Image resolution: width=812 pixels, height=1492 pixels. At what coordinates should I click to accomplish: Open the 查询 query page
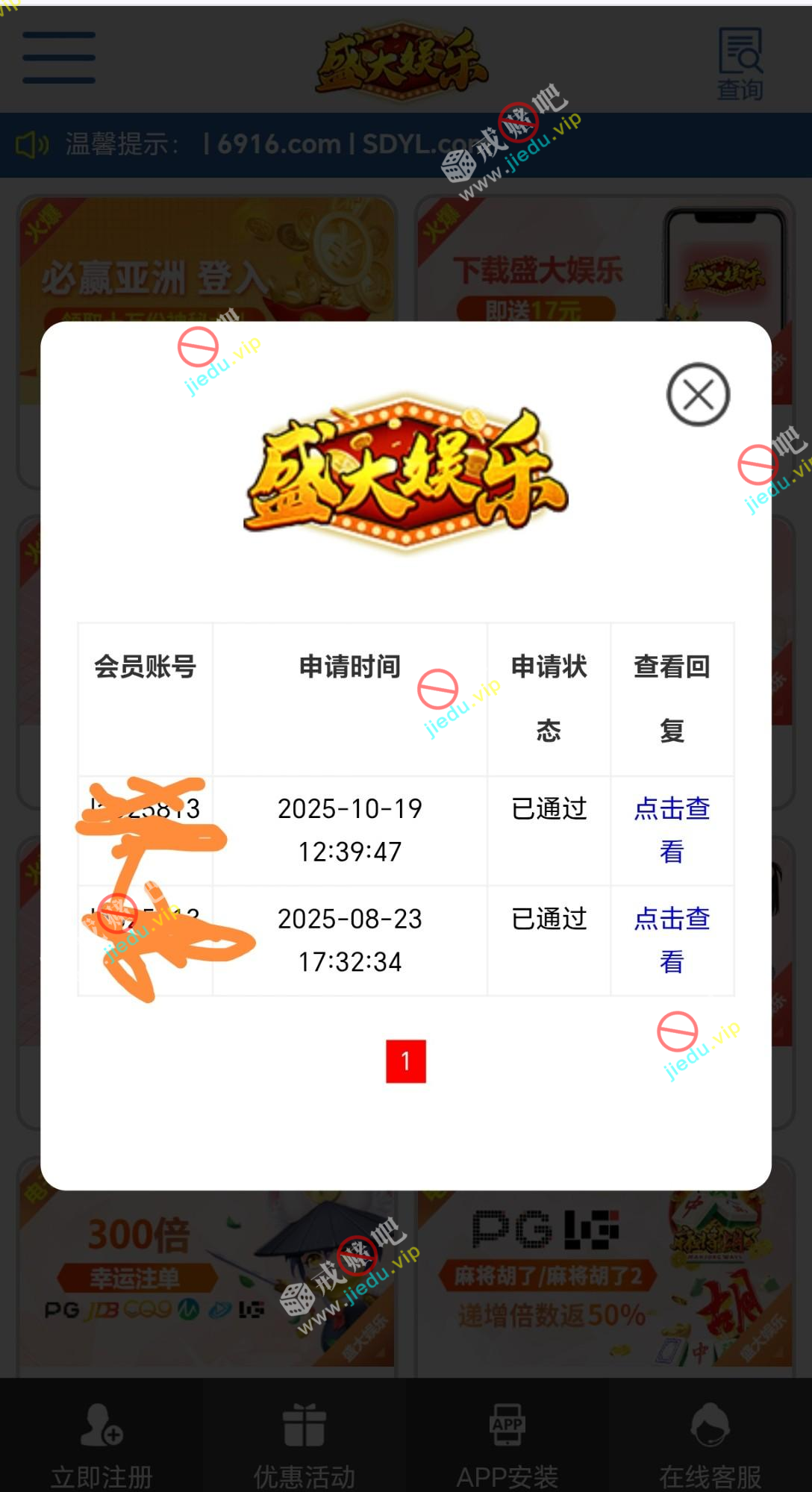(x=740, y=63)
